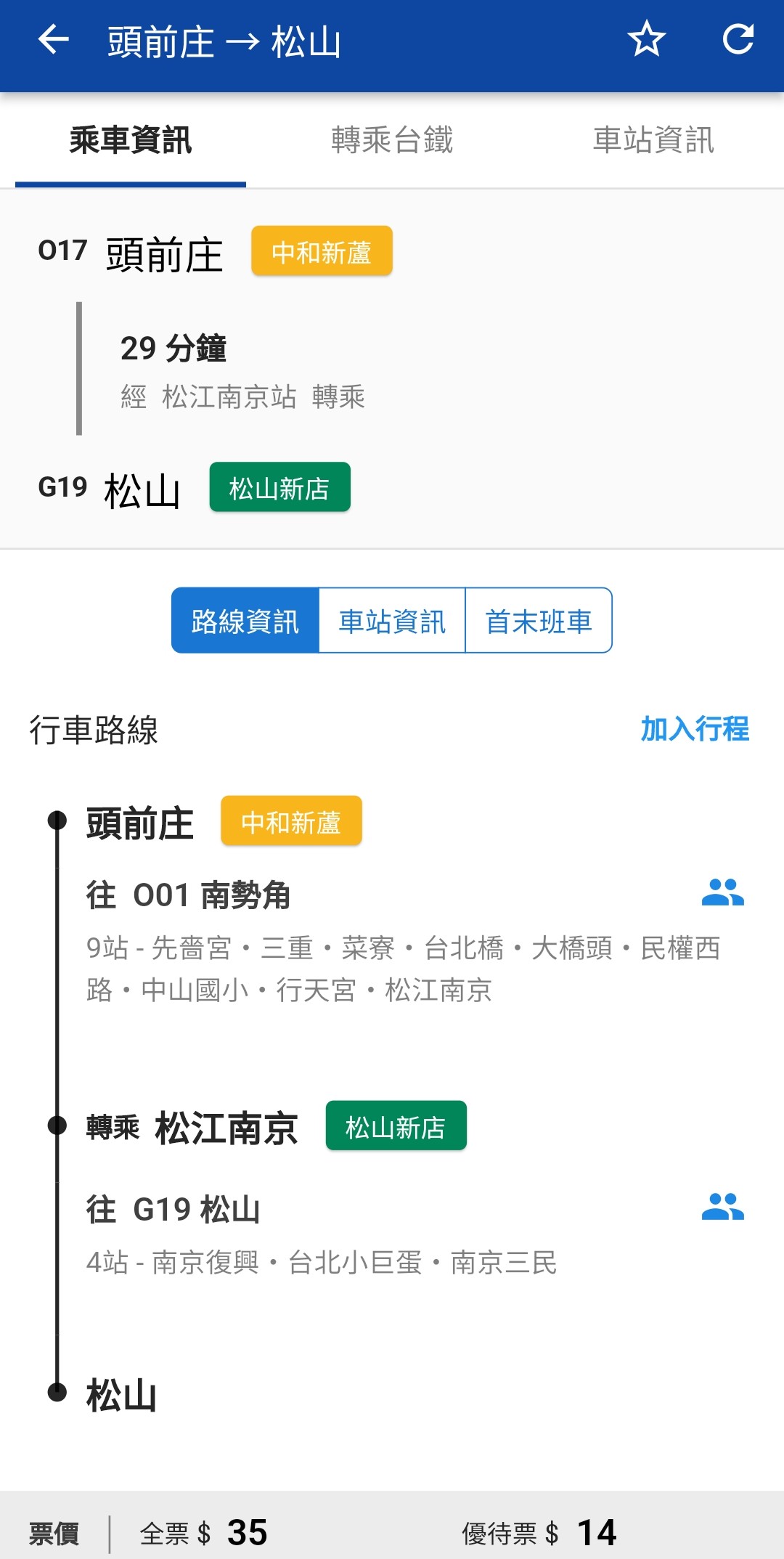Tap the 加入行程 link
This screenshot has height=1559, width=784.
[695, 729]
